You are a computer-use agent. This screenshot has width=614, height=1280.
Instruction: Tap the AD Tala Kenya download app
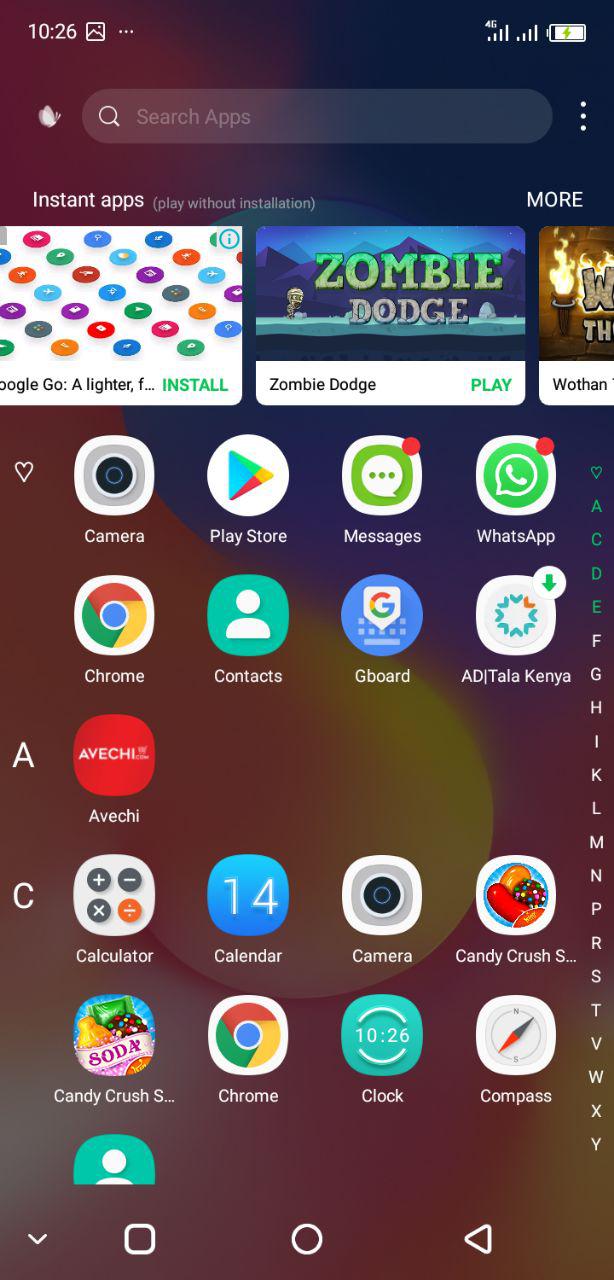tap(516, 630)
